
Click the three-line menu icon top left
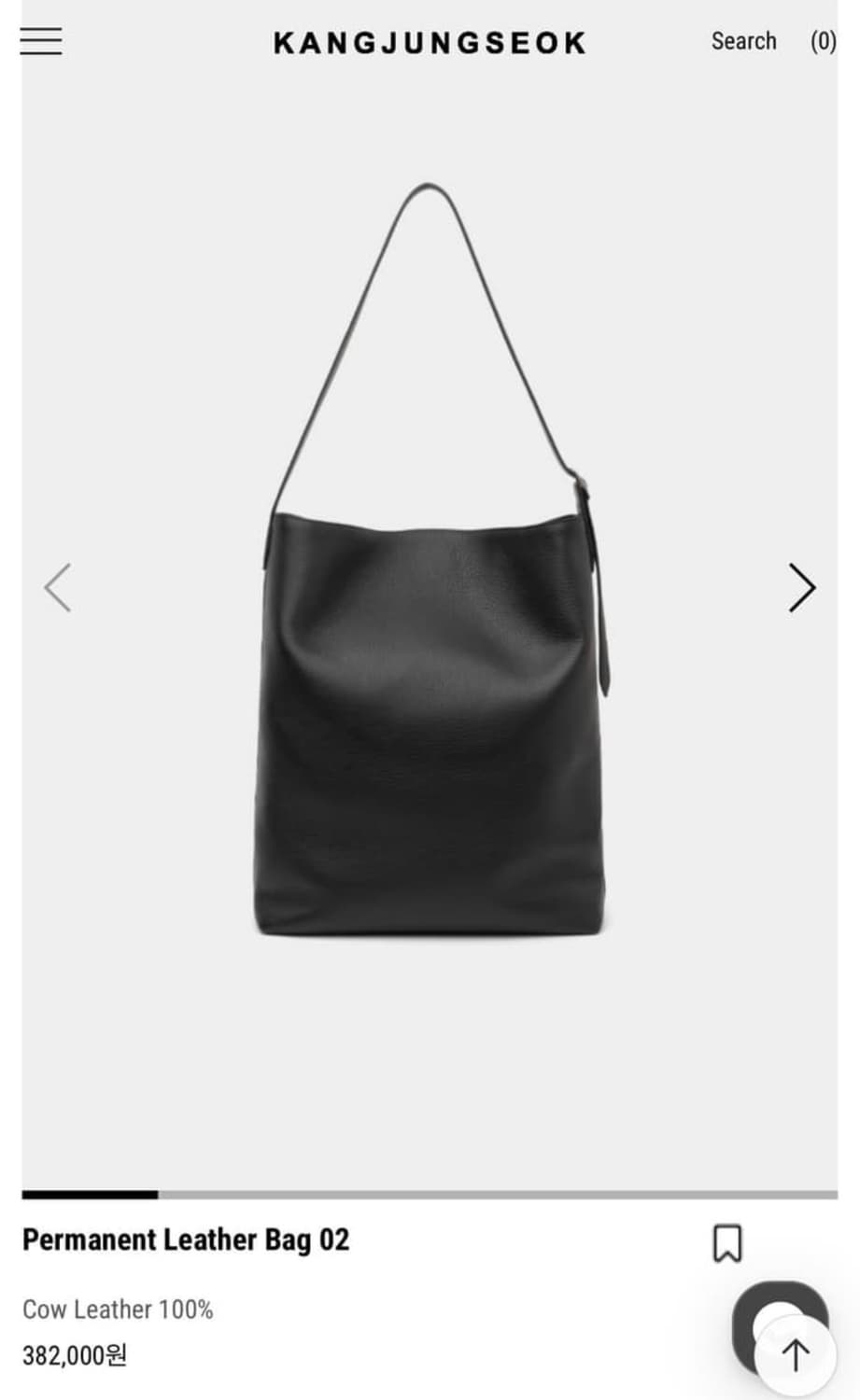40,42
